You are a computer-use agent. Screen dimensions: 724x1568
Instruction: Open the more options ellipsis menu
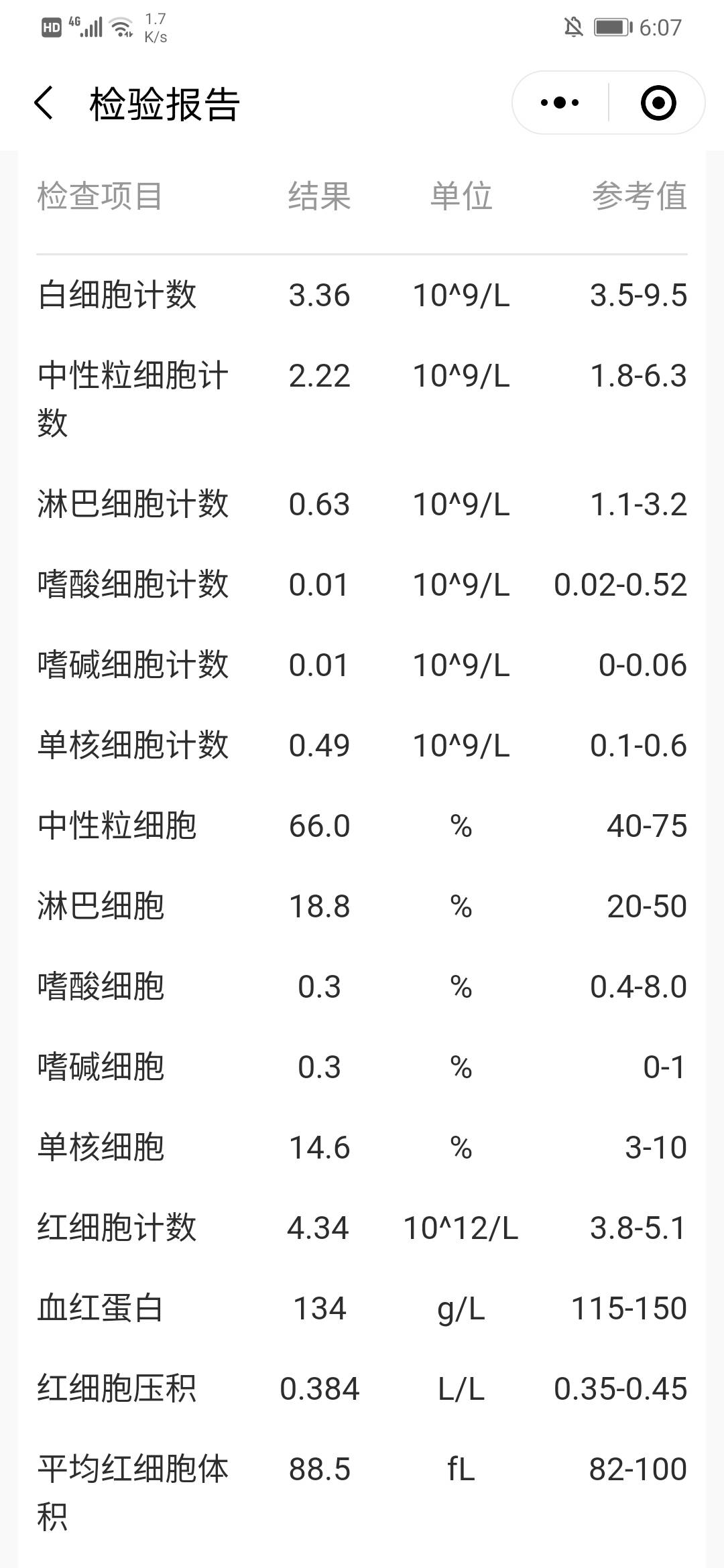[556, 102]
